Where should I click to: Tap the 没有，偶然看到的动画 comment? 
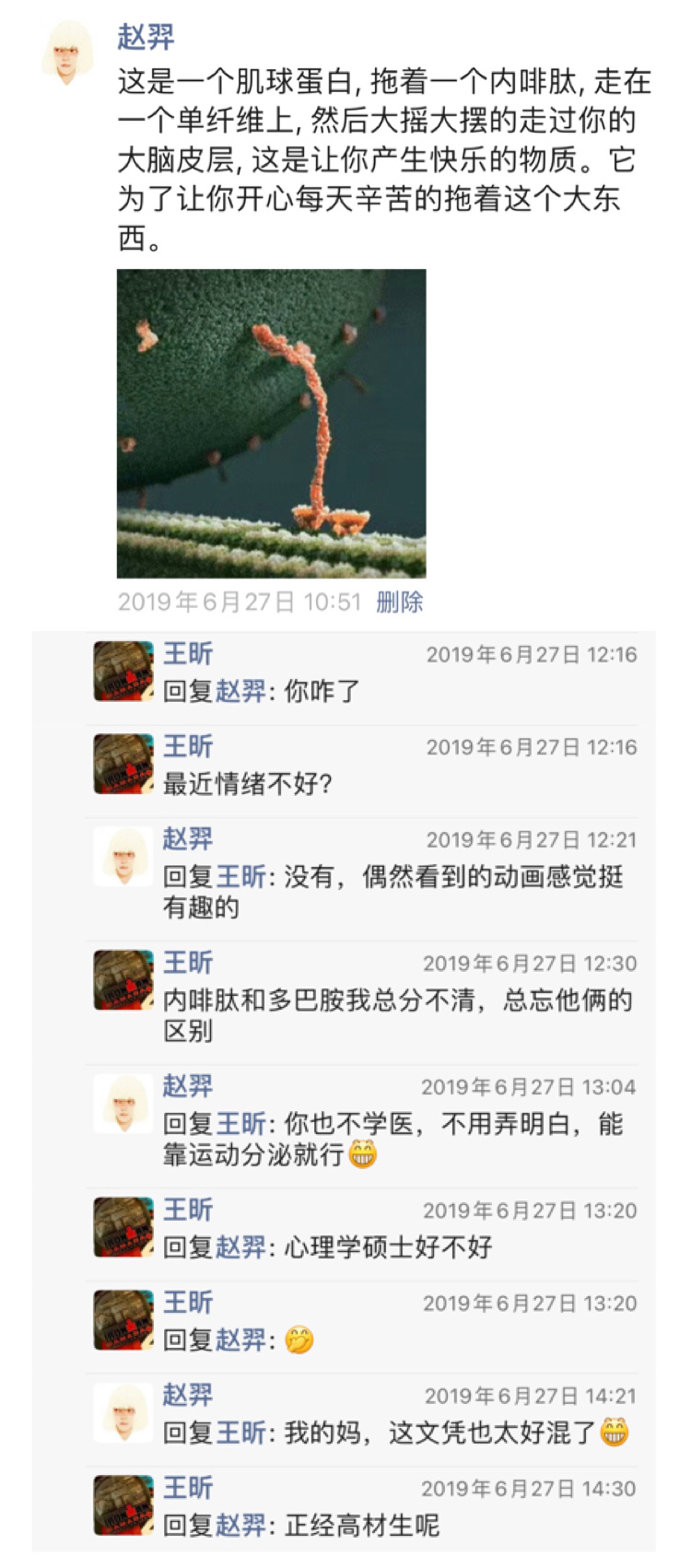point(396,891)
